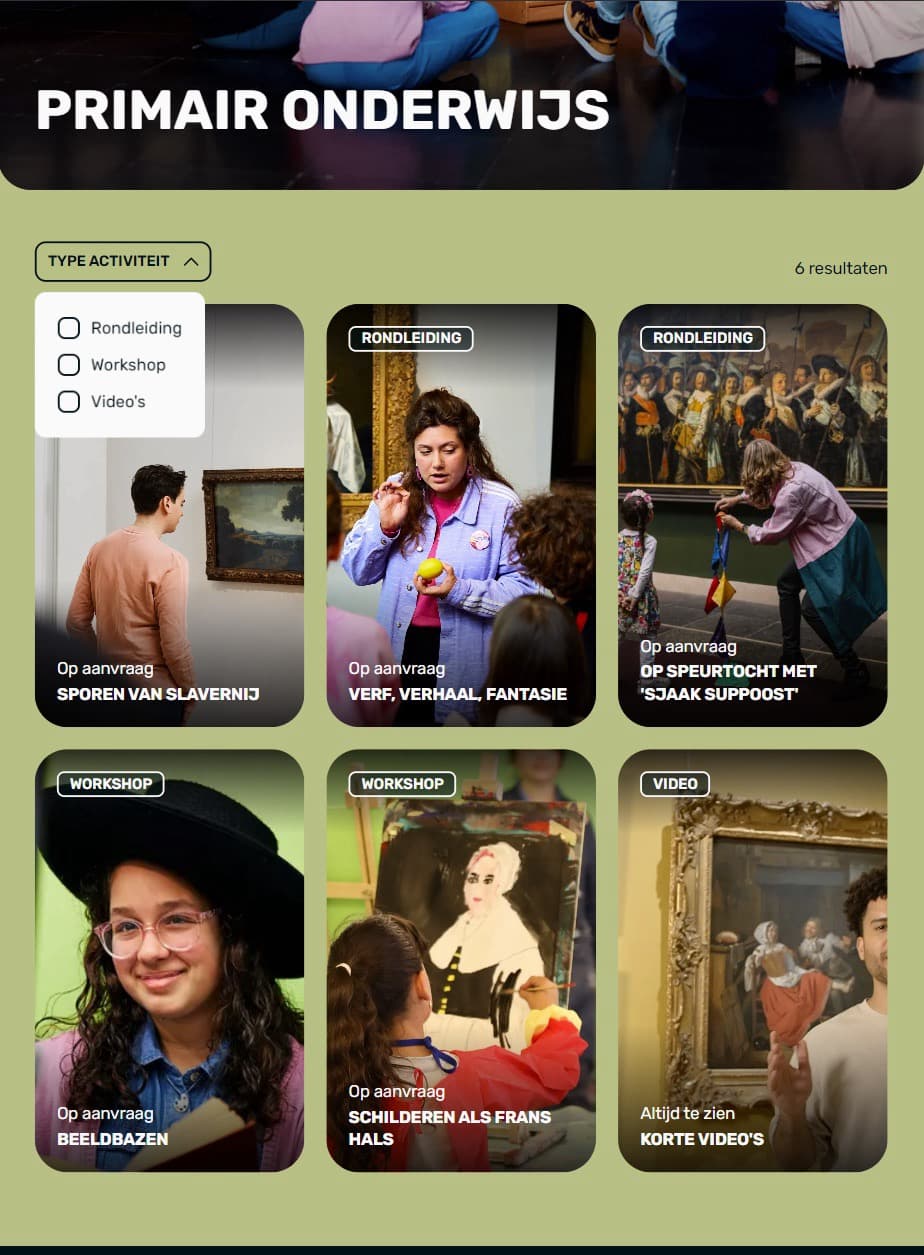Screen dimensions: 924x1255
Task: Tick the Video's filter checkbox
Action: (69, 402)
